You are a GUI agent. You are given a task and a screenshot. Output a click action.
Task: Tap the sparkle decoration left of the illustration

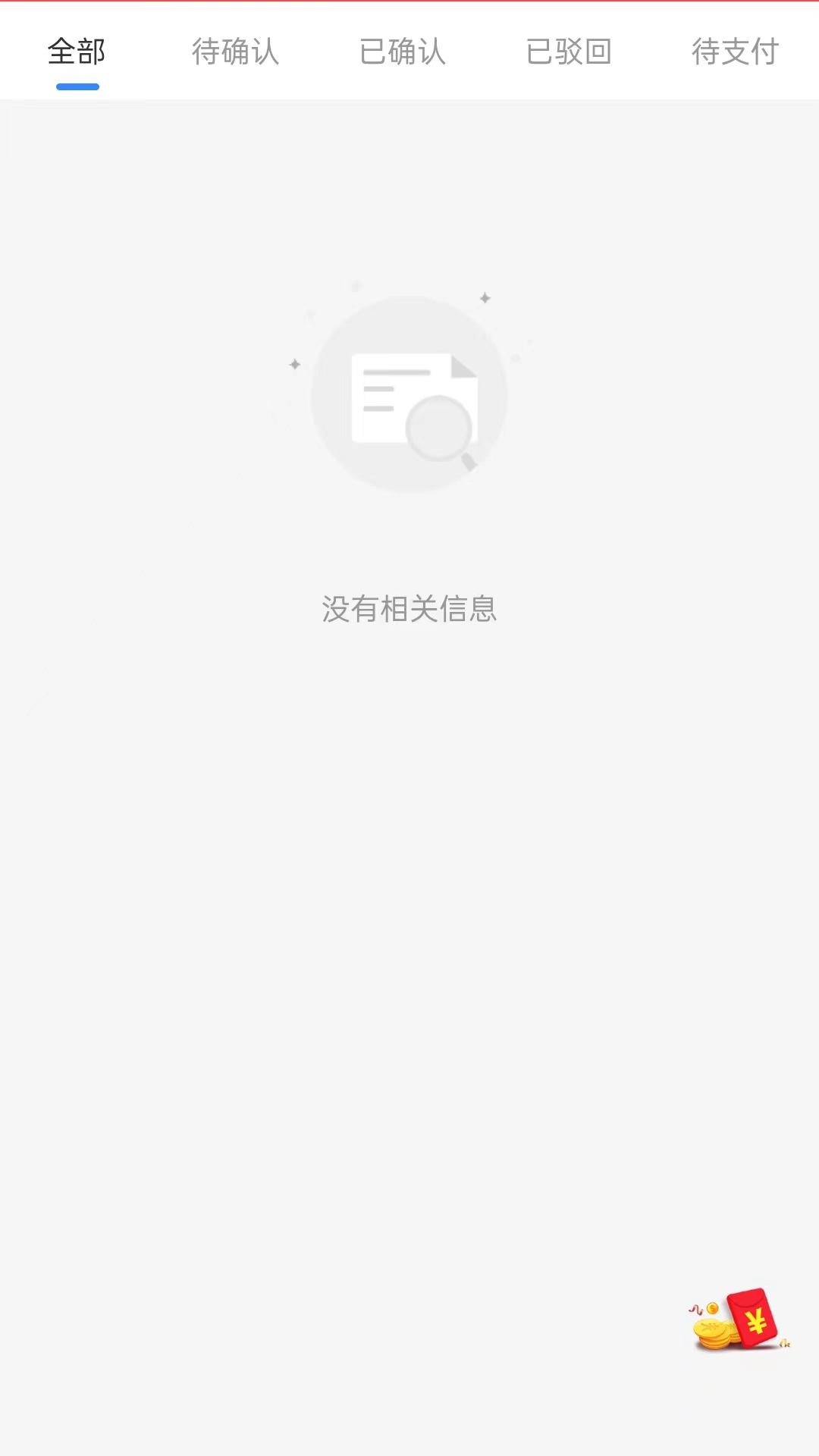[x=295, y=365]
